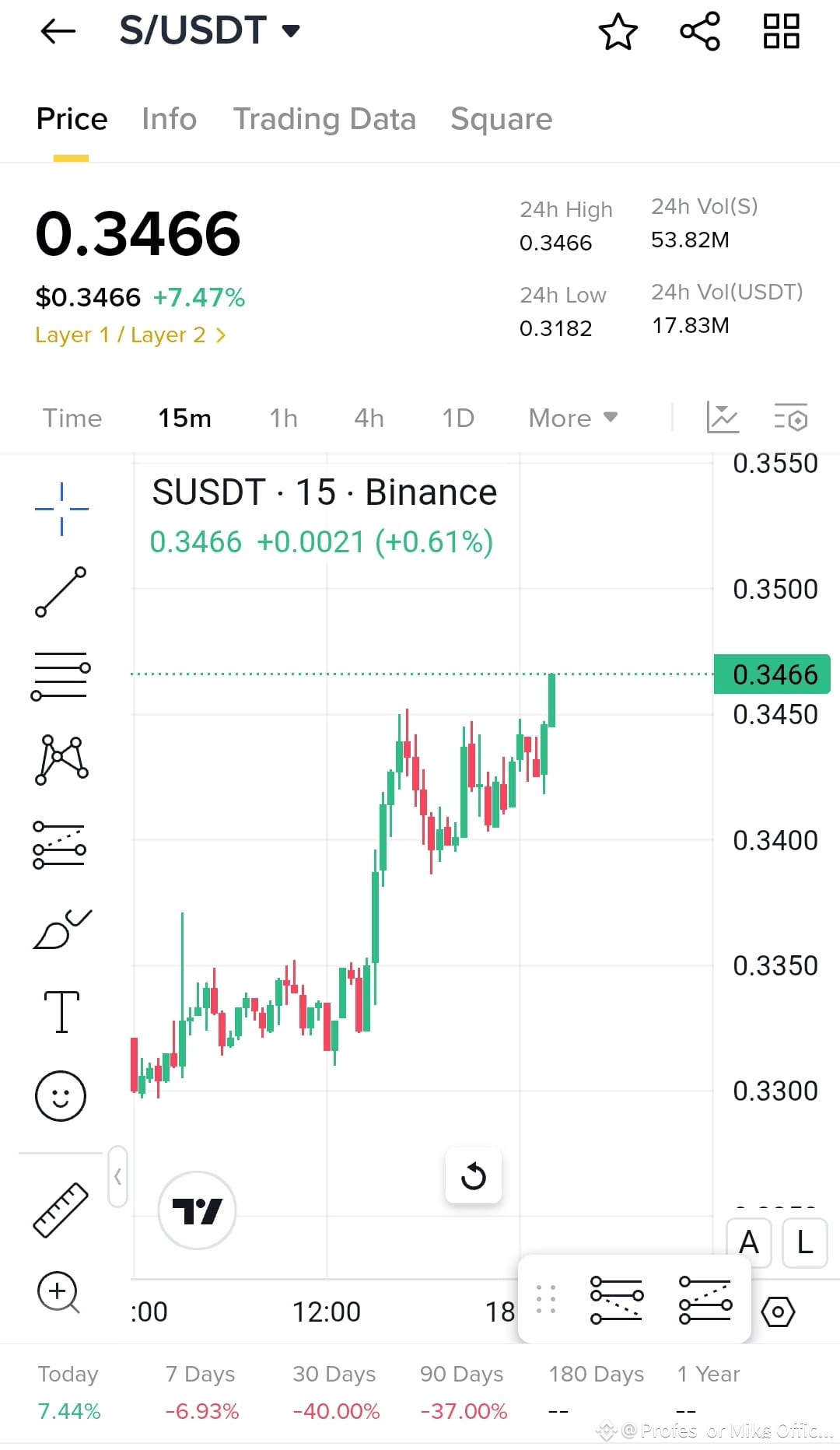The width and height of the screenshot is (840, 1450).
Task: Select the 1h chart interval
Action: 282,418
